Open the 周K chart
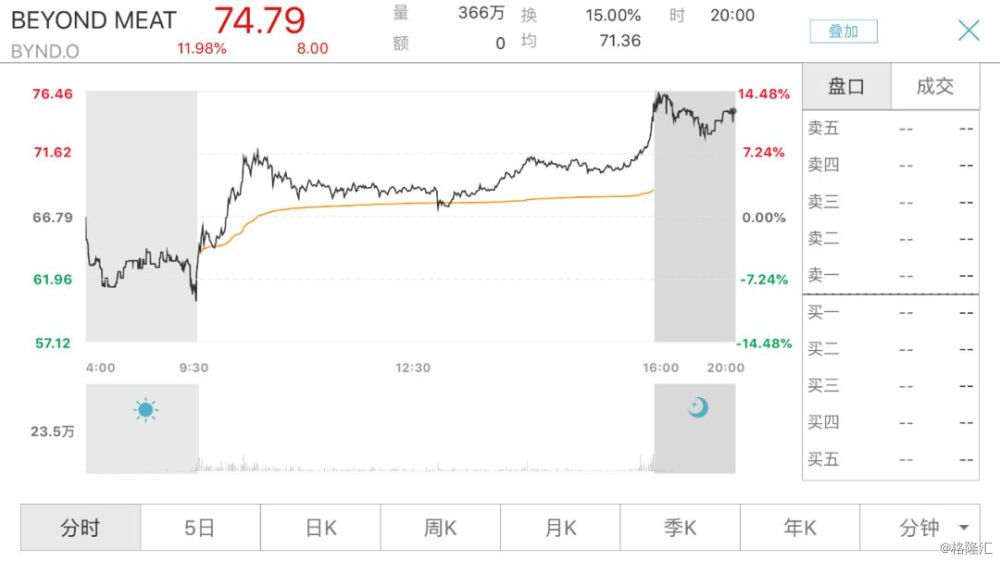The width and height of the screenshot is (1000, 562). (x=440, y=528)
